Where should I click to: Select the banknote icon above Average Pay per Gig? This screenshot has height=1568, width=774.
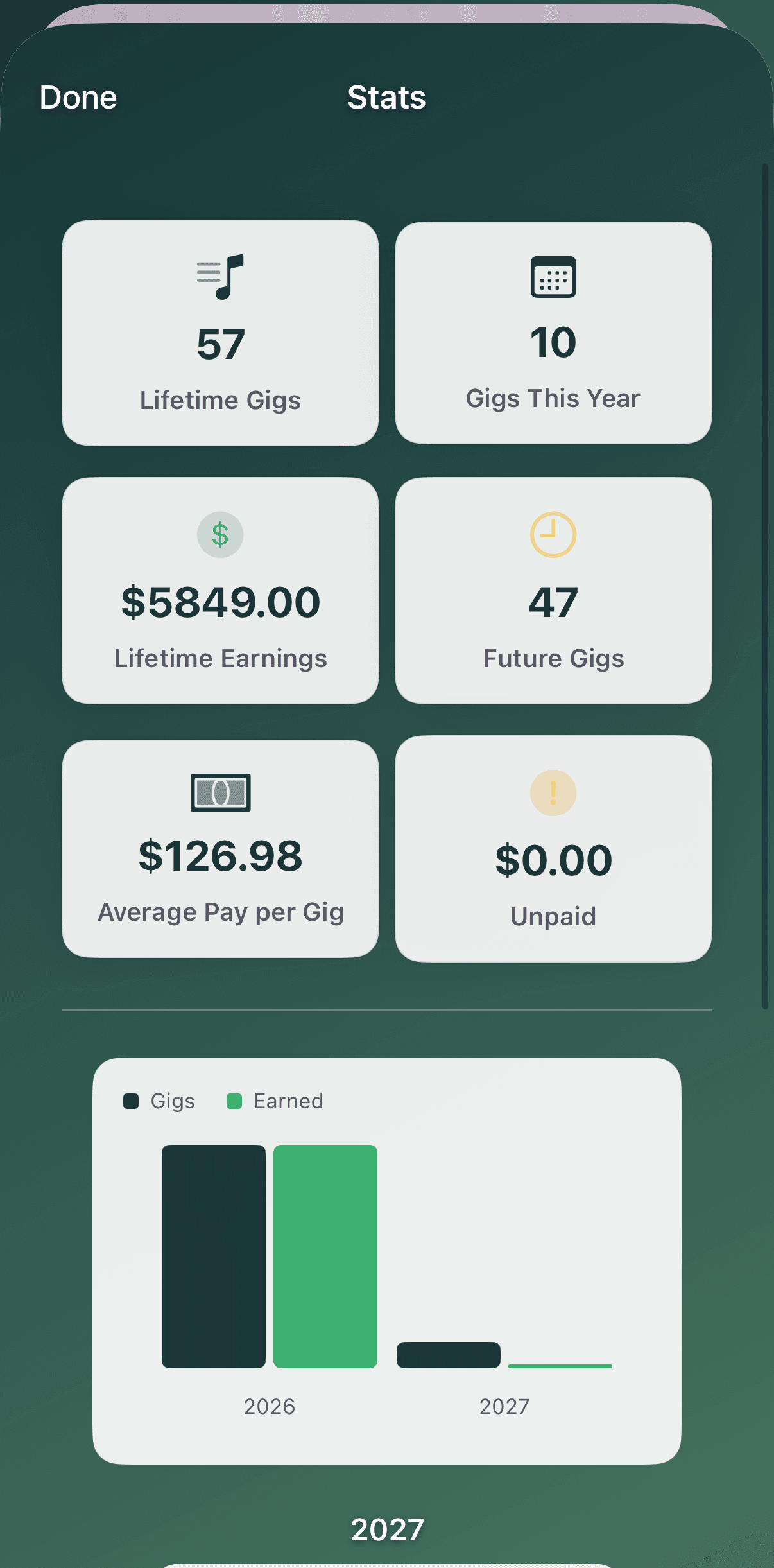coord(220,793)
